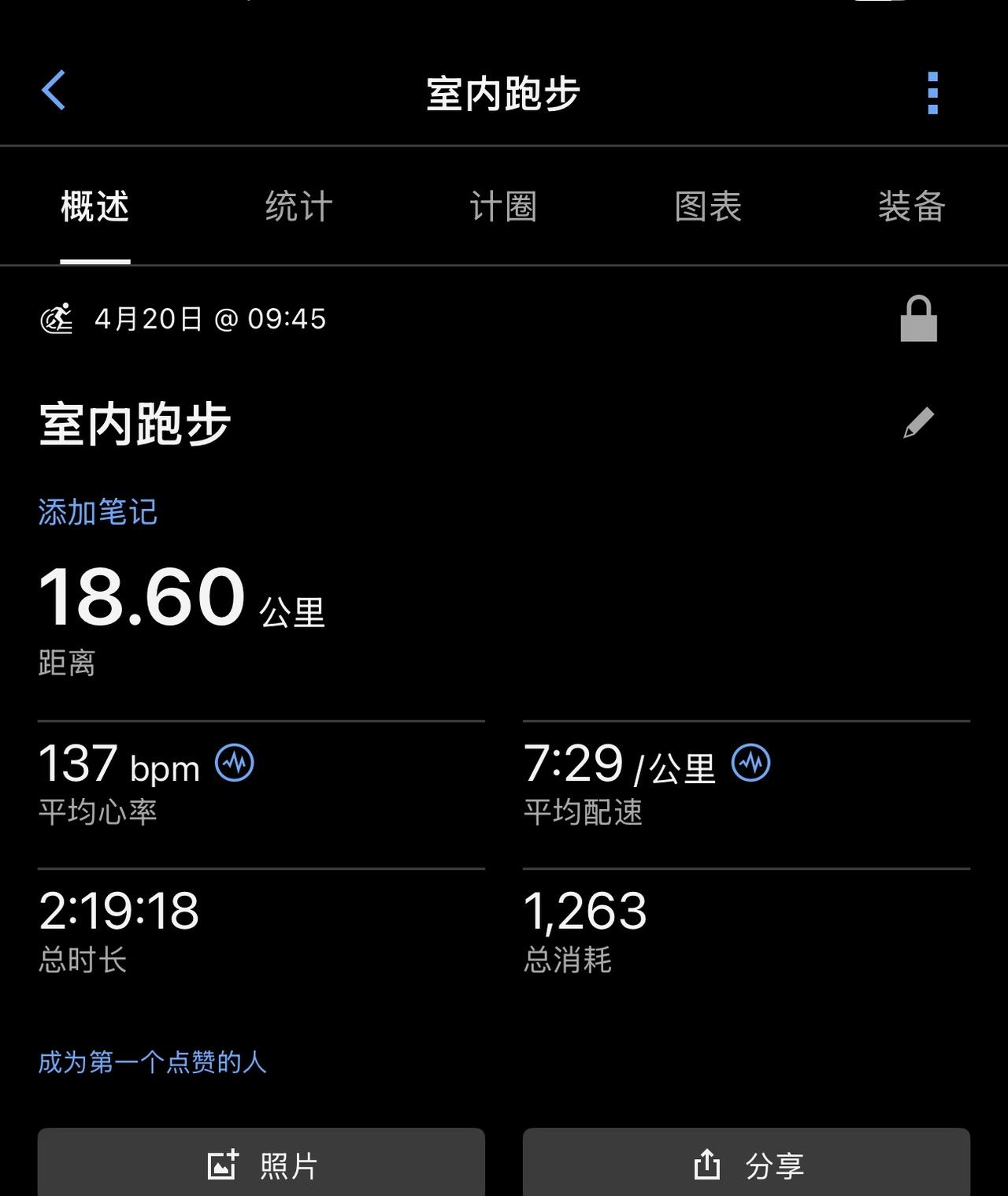1008x1196 pixels.
Task: Tap 成为第一个点赞的人 to like the activity
Action: [x=153, y=1060]
